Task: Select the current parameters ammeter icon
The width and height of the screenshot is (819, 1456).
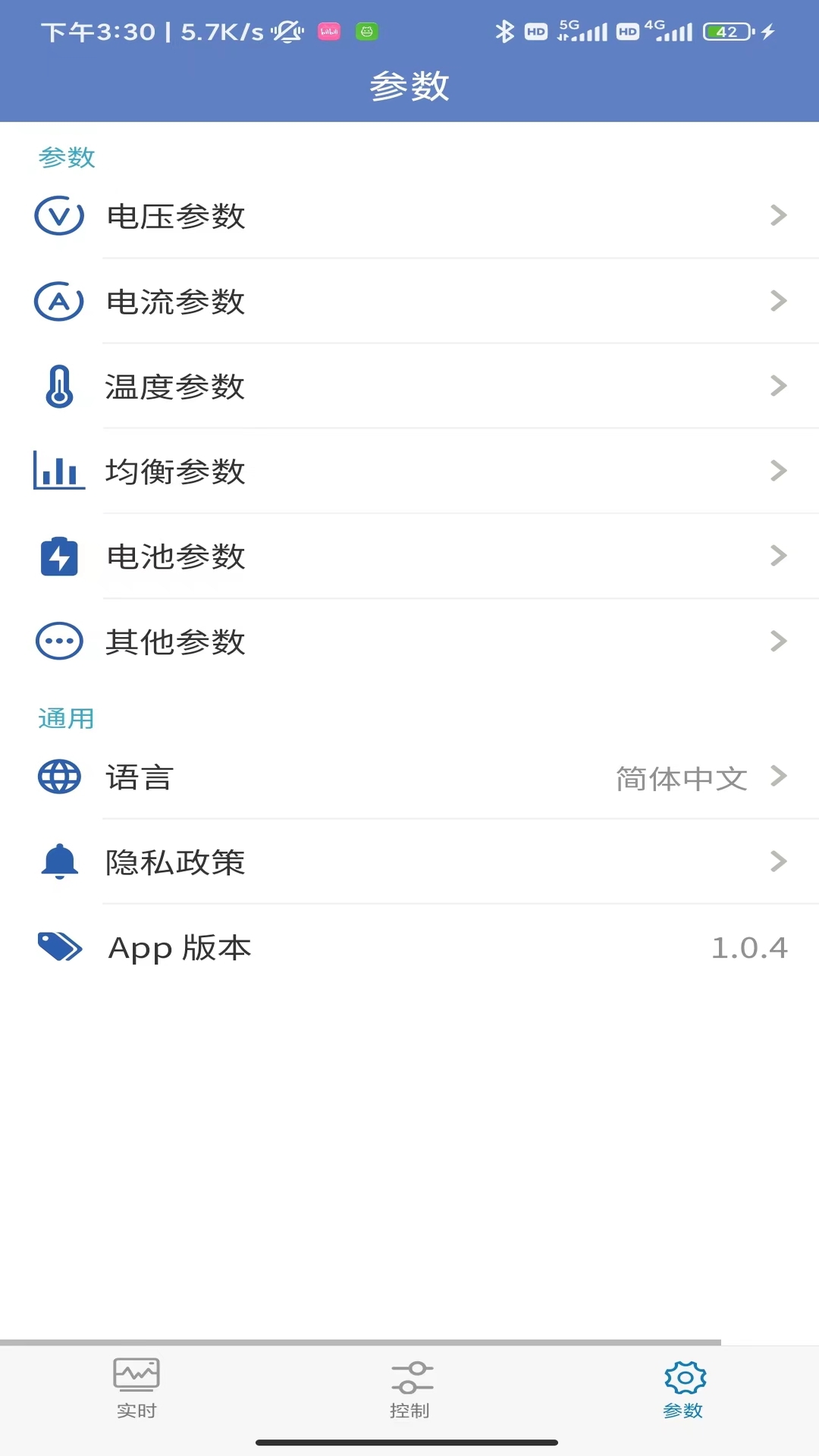Action: [x=58, y=301]
